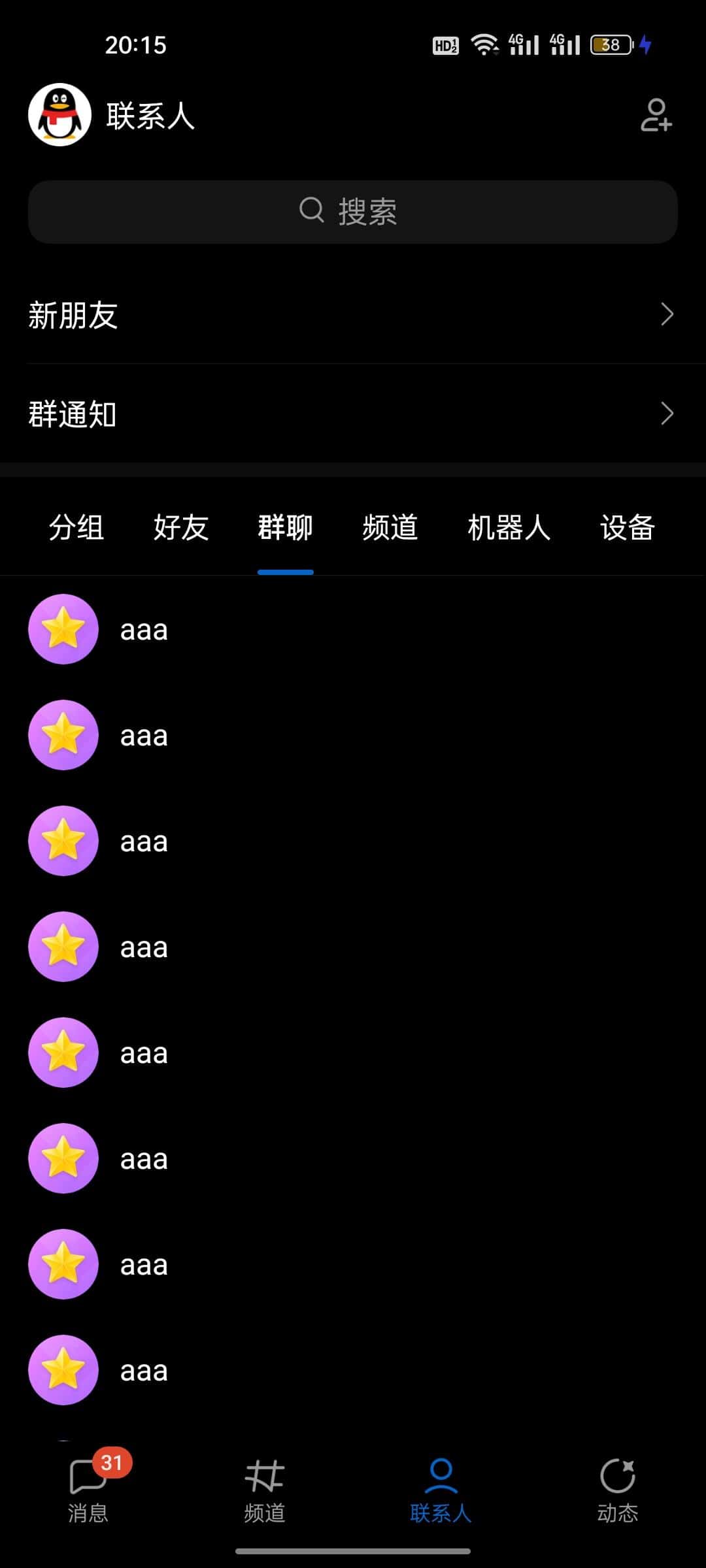Select the 群聊 tab

[286, 527]
